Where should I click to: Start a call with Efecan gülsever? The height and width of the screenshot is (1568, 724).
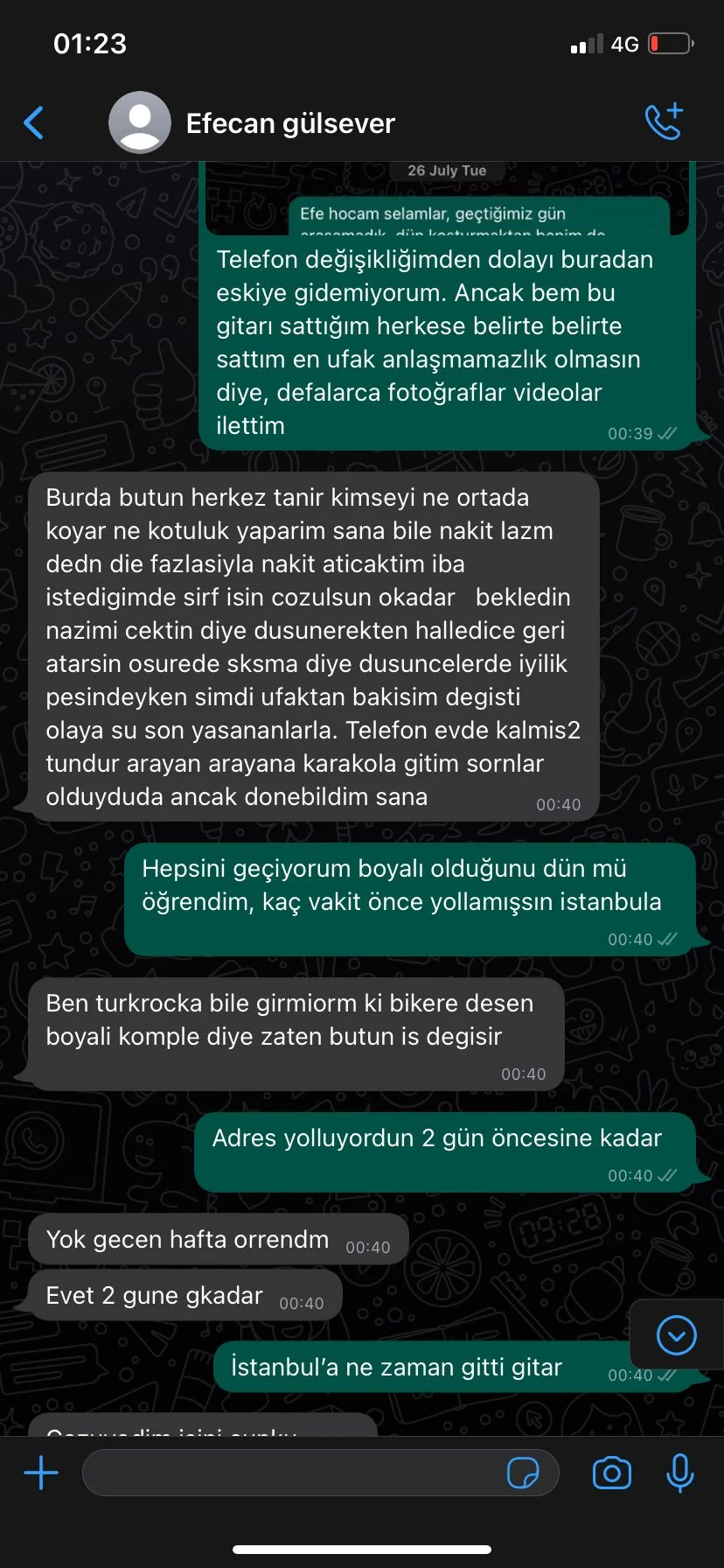tap(664, 122)
